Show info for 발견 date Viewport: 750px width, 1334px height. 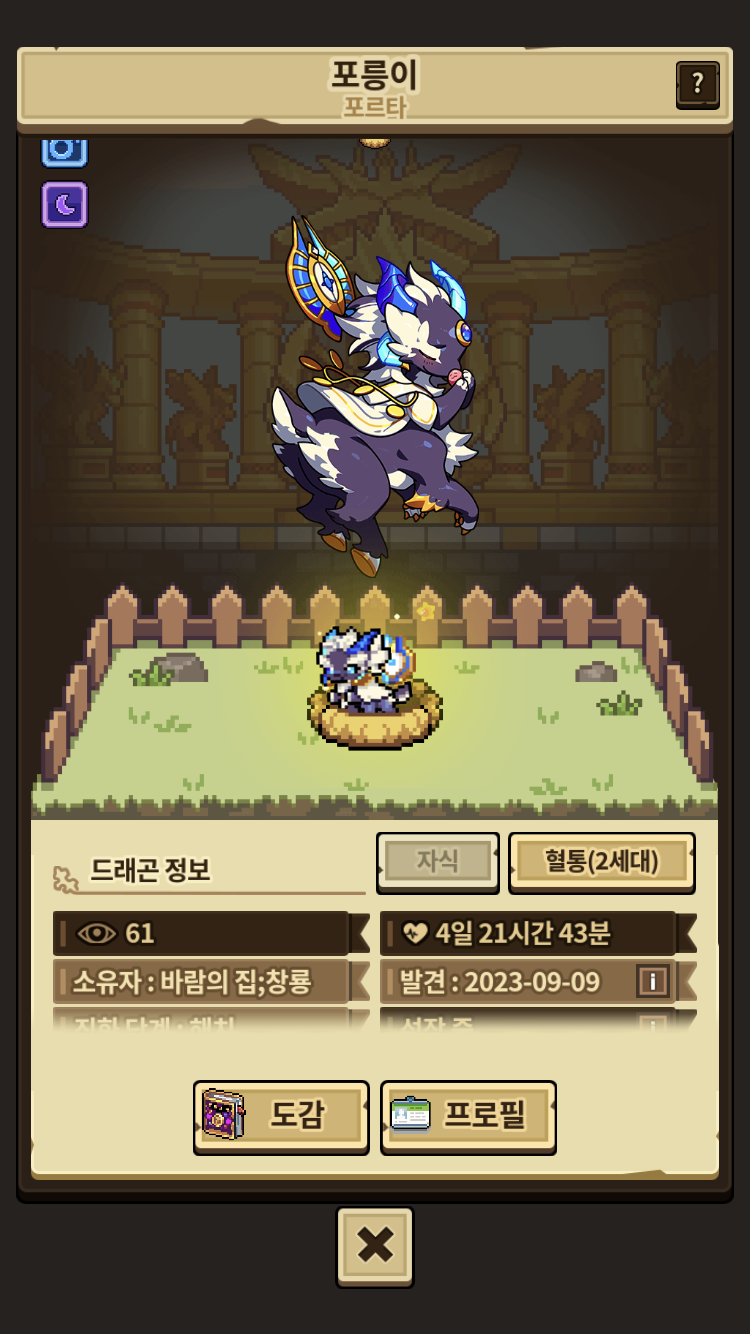(x=652, y=982)
